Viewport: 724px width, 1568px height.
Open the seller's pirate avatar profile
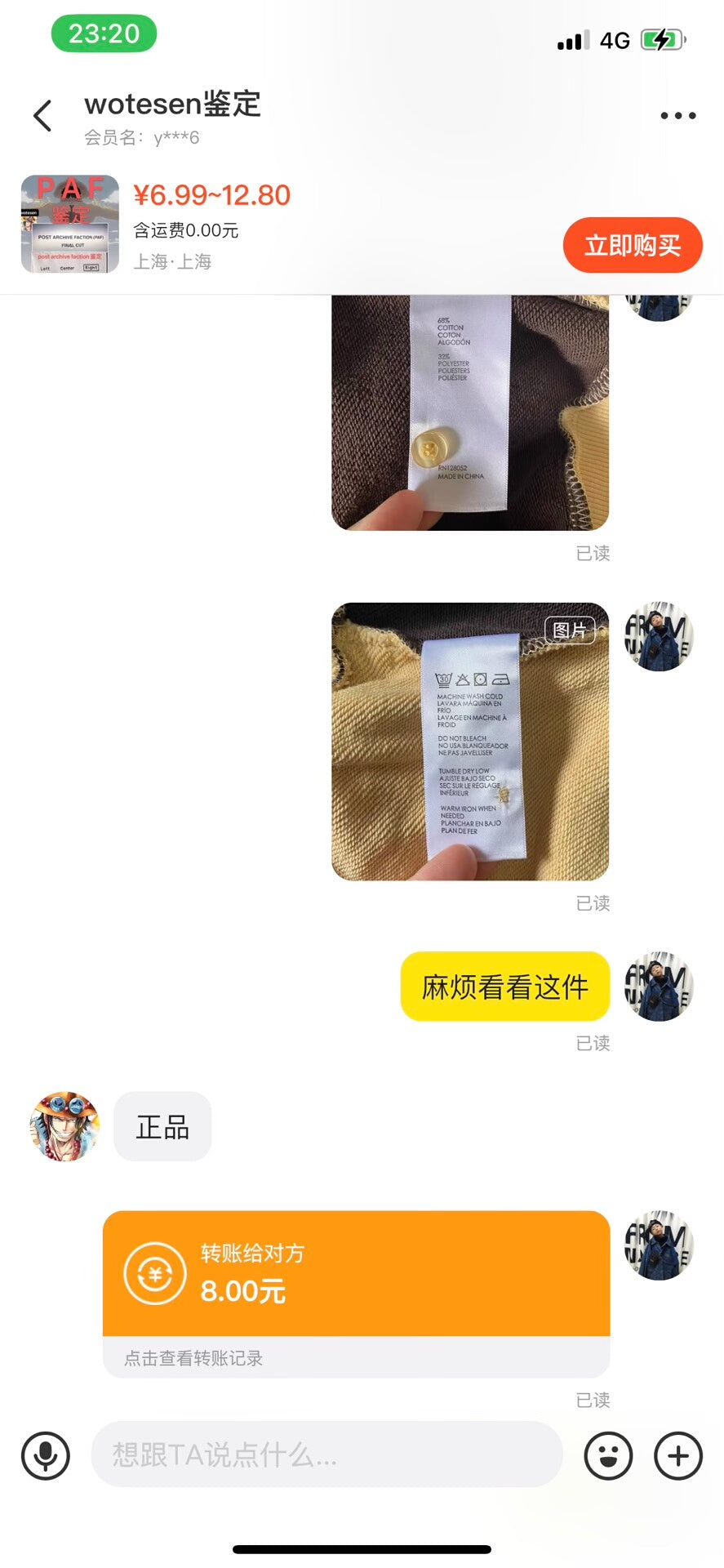(x=65, y=1126)
